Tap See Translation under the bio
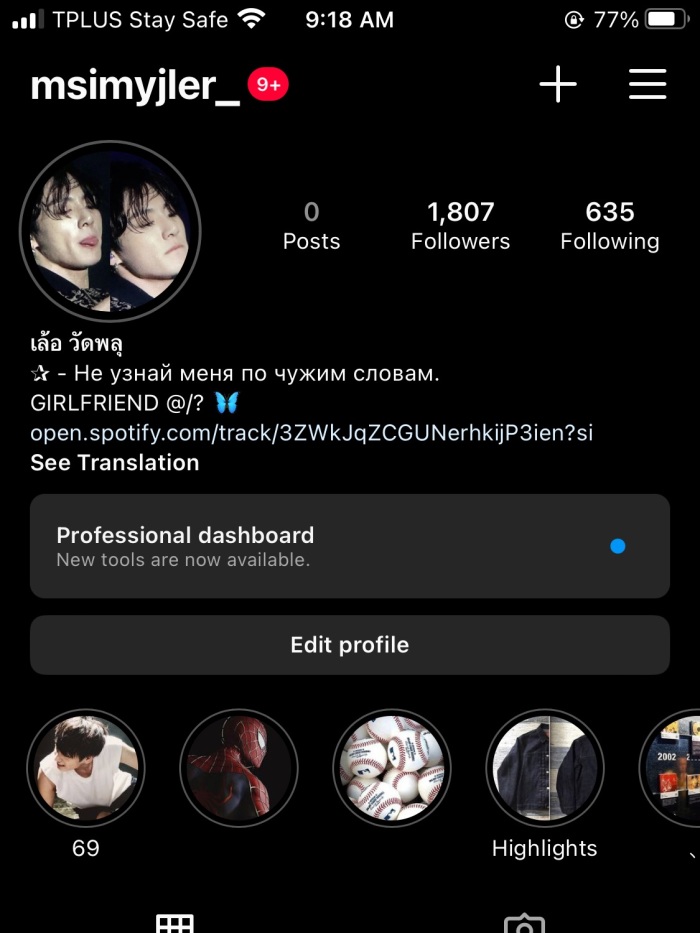The image size is (700, 933). (x=114, y=462)
